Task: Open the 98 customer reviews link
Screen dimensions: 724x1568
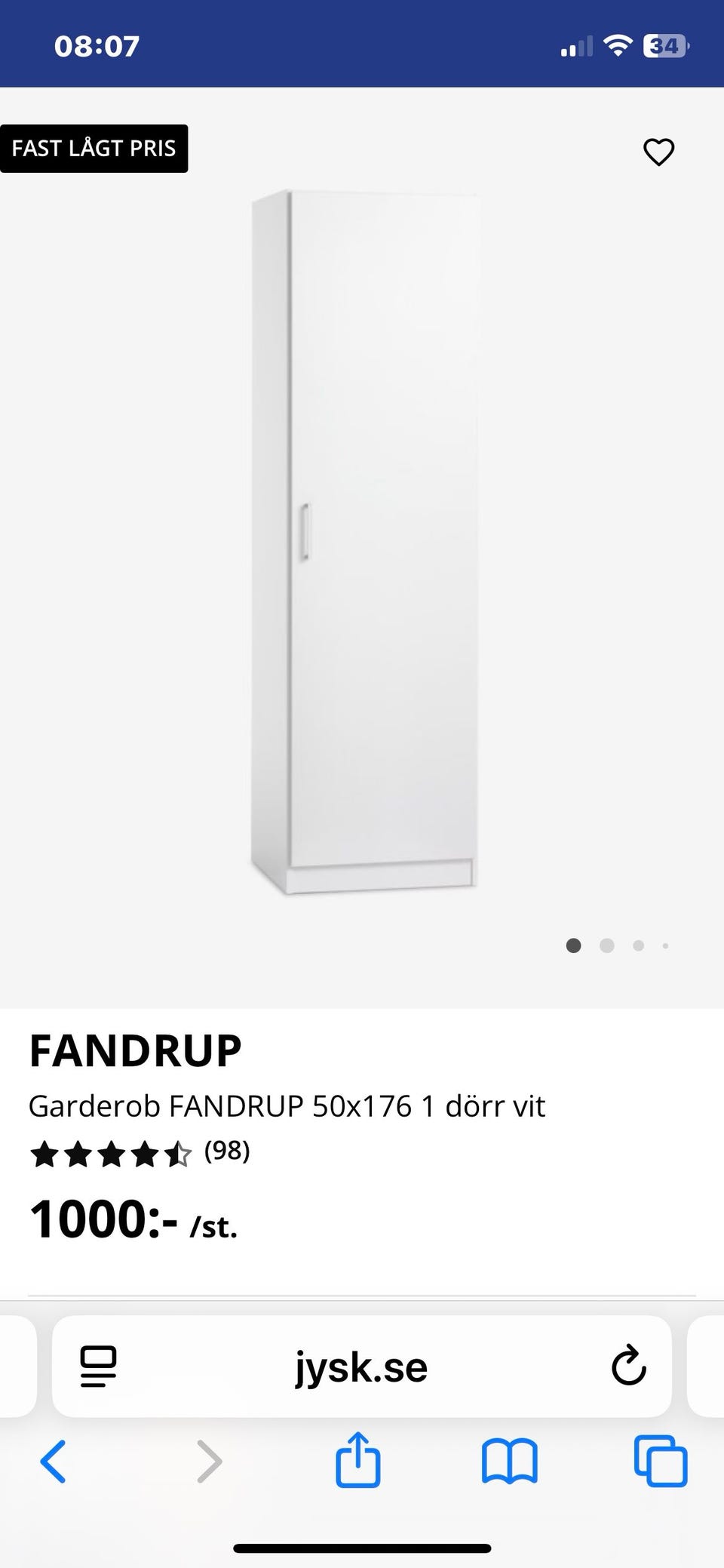Action: [227, 1152]
